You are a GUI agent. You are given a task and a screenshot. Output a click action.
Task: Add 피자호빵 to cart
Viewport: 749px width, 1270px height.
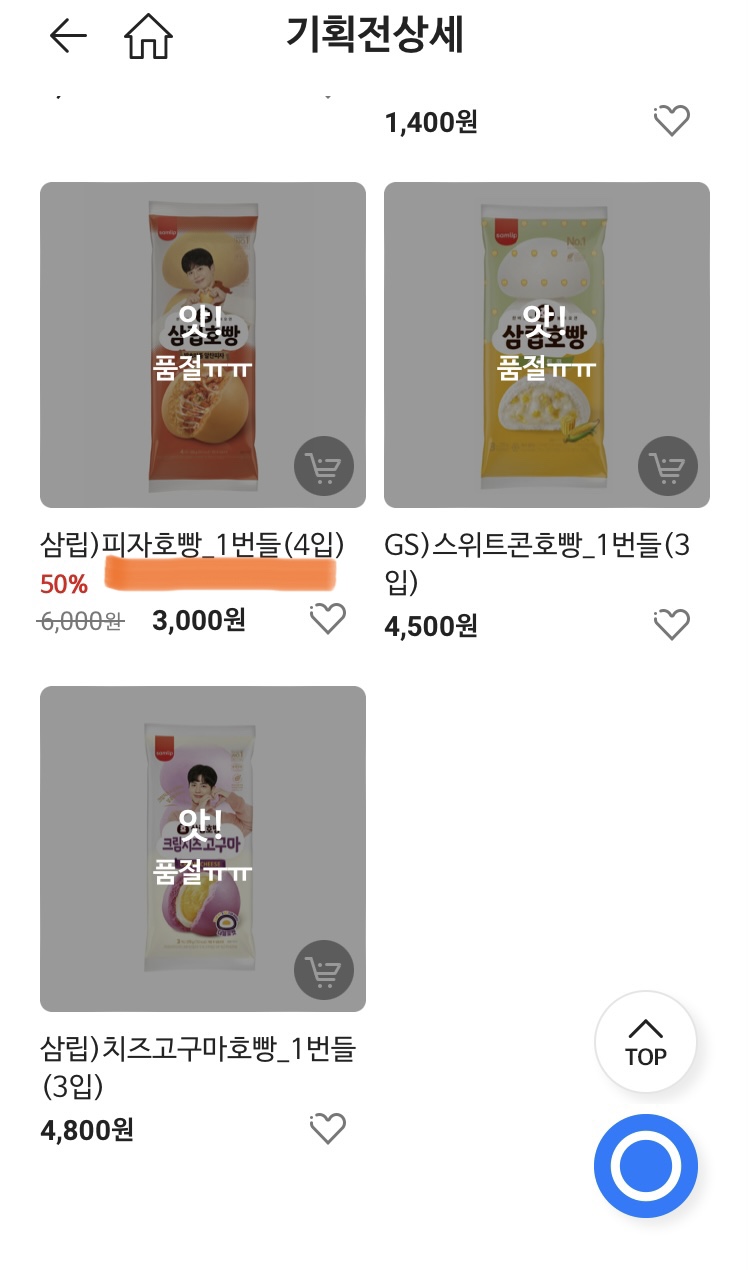coord(324,467)
